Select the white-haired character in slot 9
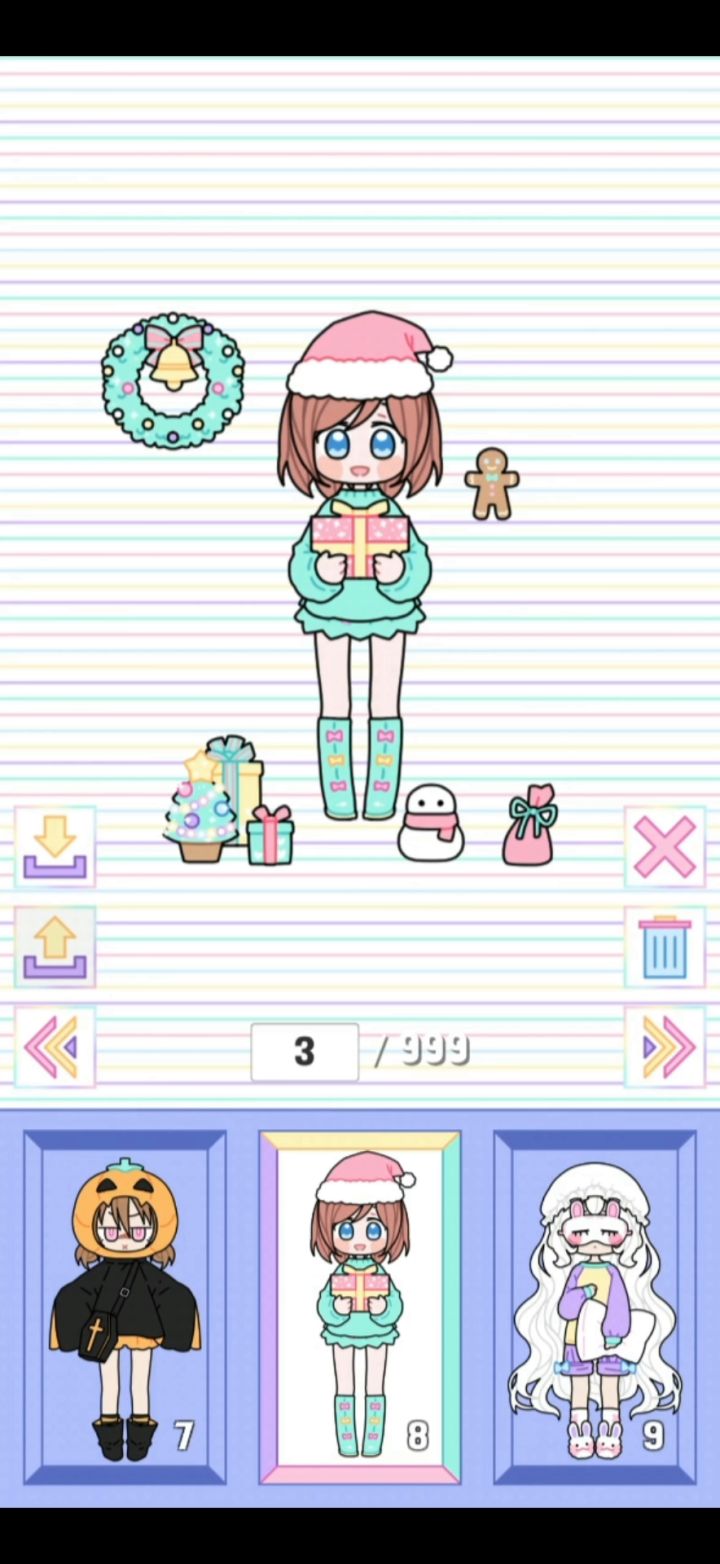 click(595, 1308)
